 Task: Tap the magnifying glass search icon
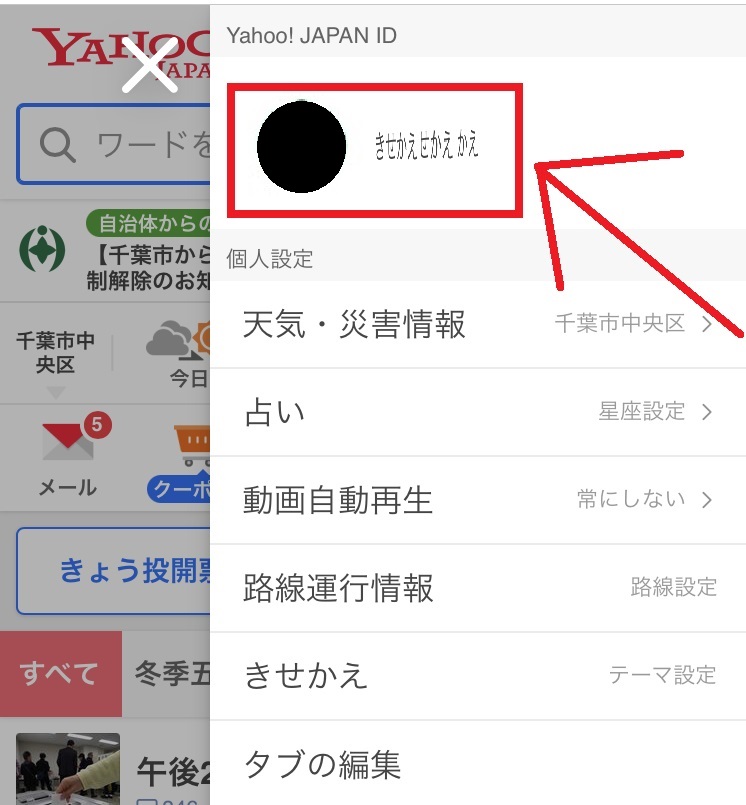point(58,144)
